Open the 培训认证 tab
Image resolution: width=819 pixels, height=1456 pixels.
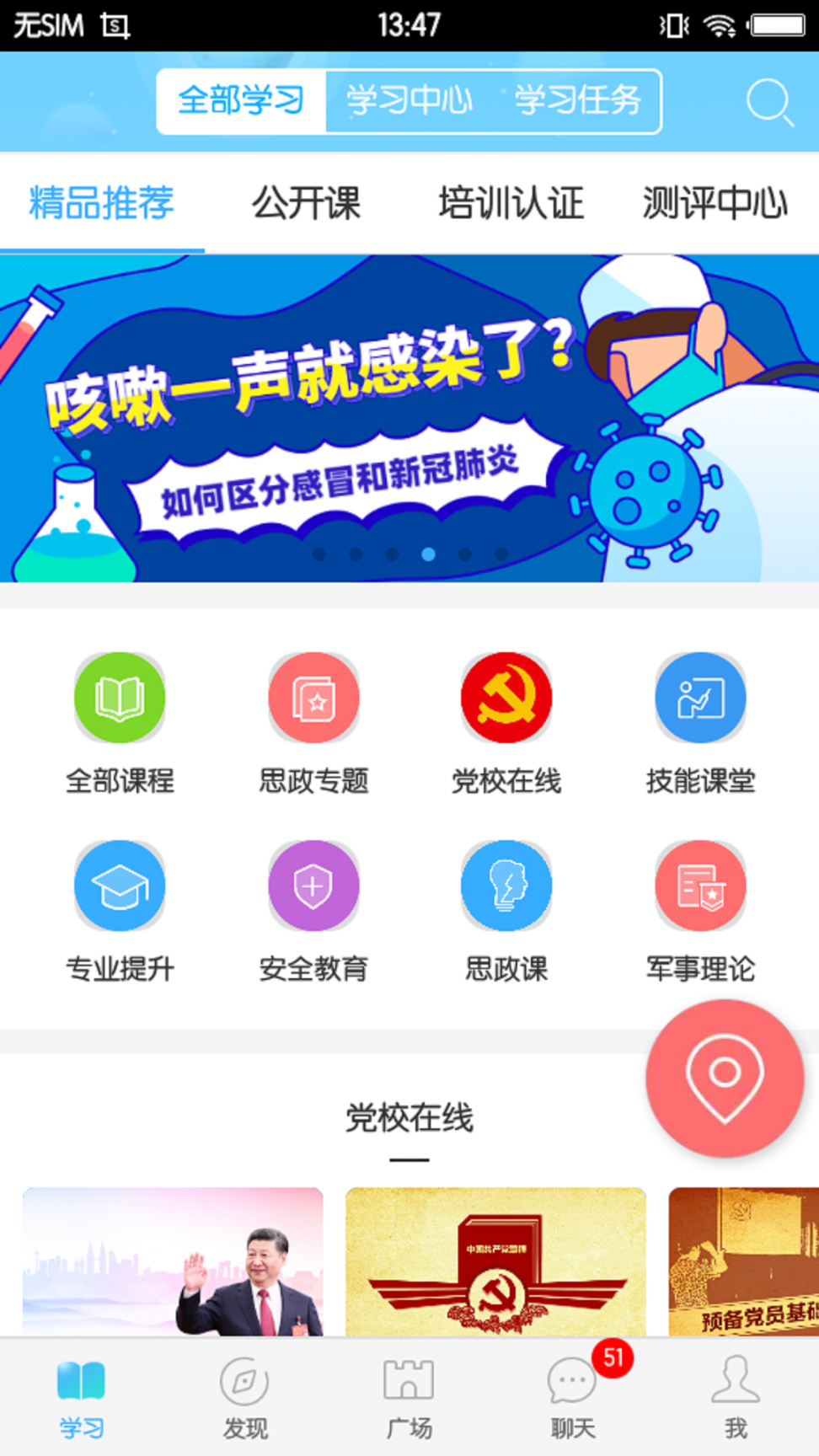(x=511, y=203)
